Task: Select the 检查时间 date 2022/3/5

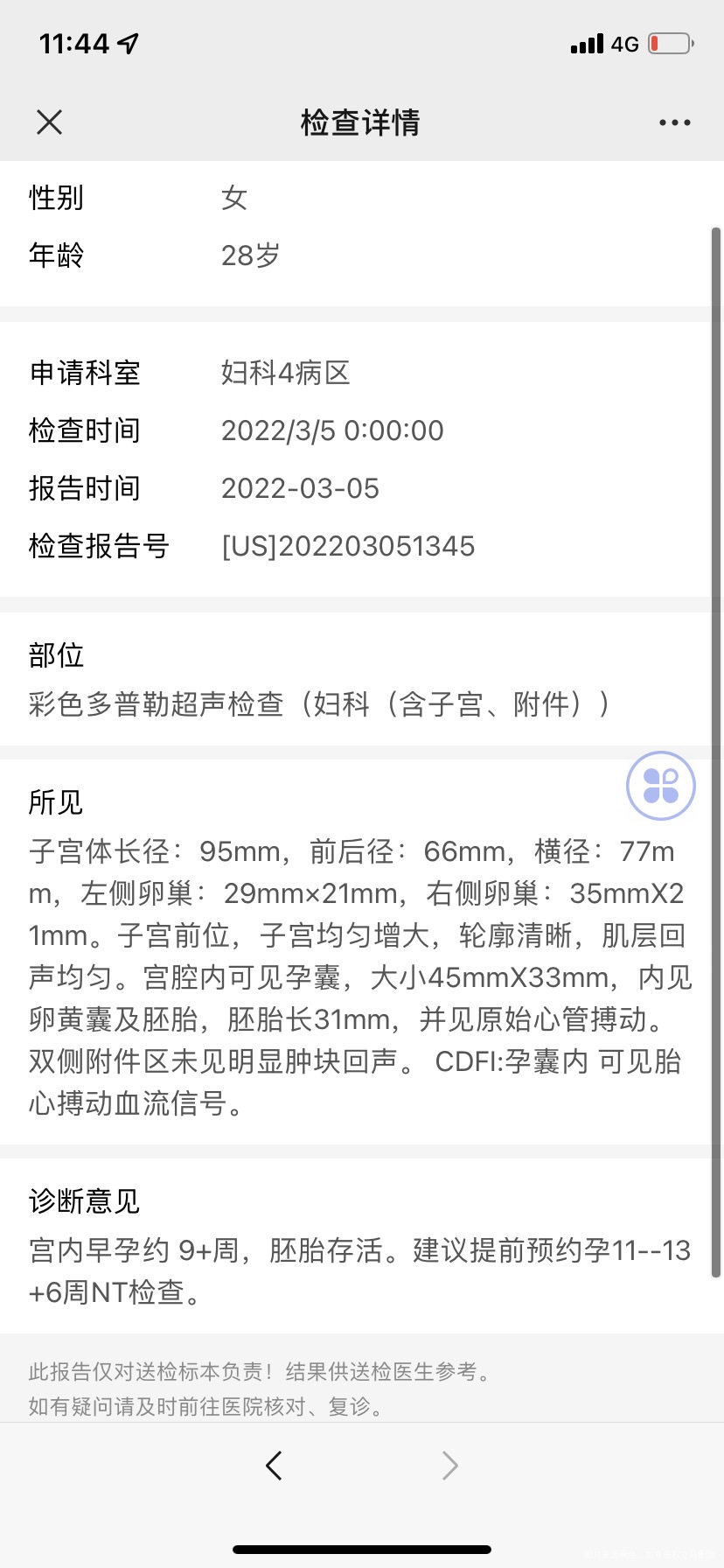Action: pyautogui.click(x=333, y=430)
